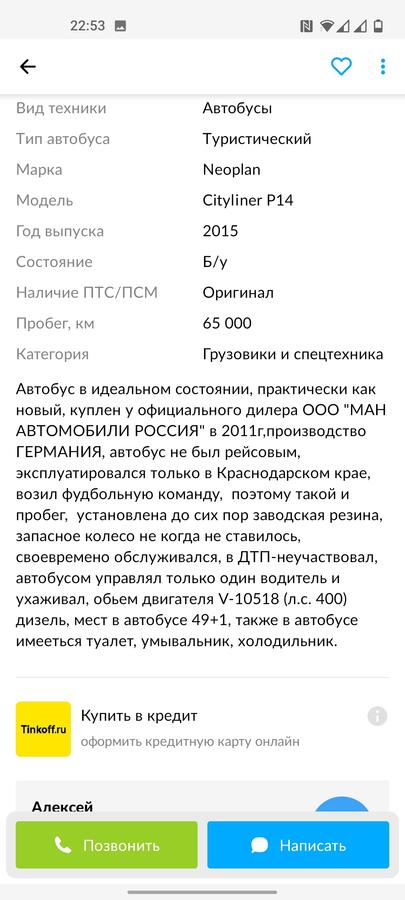This screenshot has width=405, height=900.
Task: Call the seller with Позвонить button
Action: [107, 845]
